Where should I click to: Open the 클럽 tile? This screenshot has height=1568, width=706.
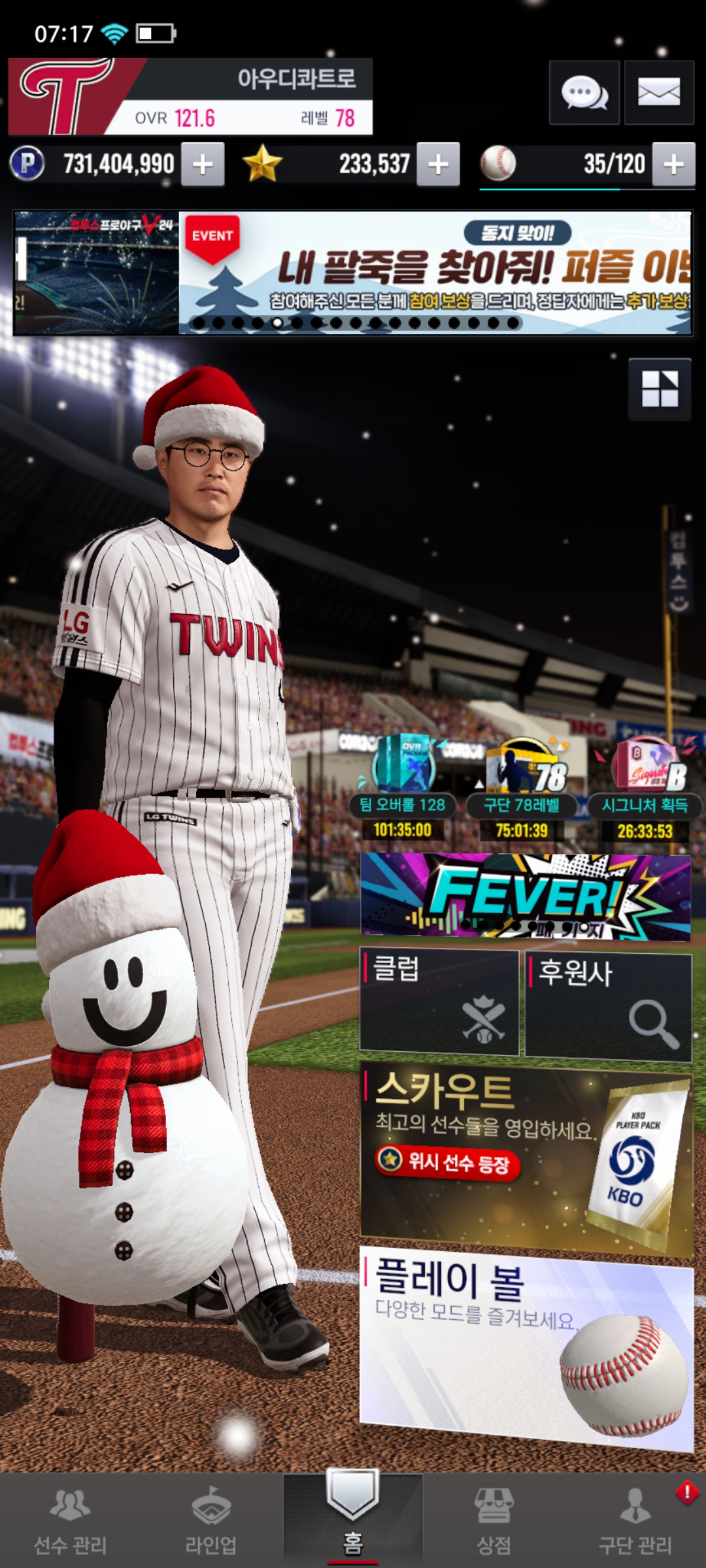[x=439, y=1001]
